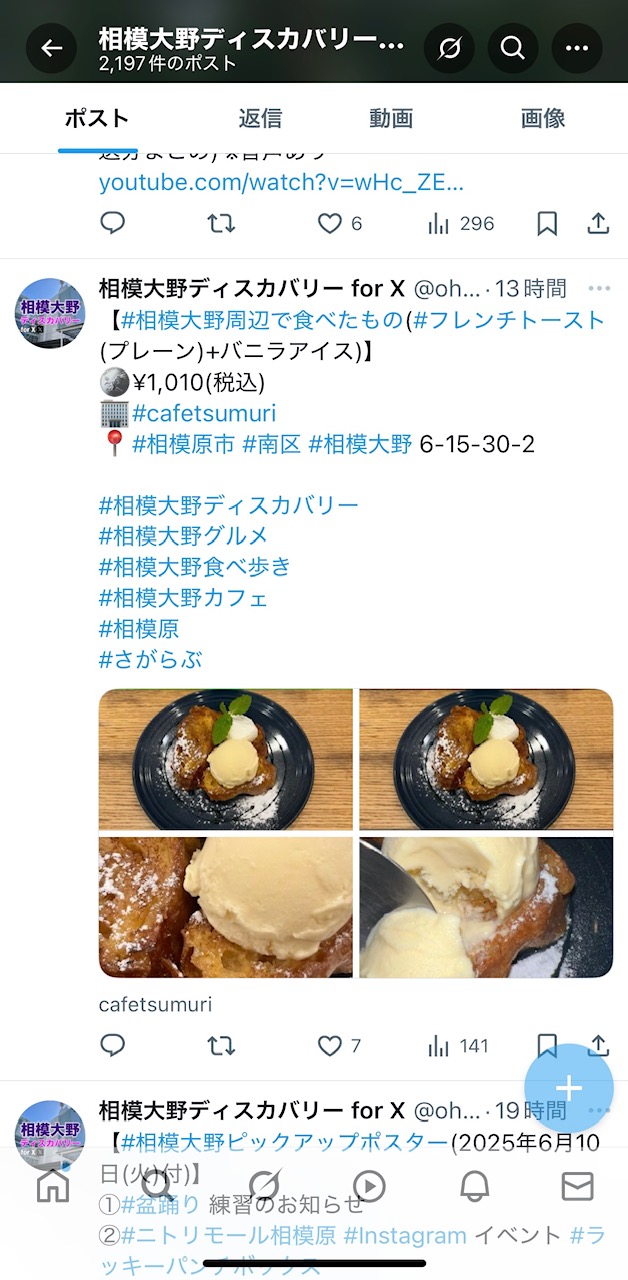Screen dimensions: 628x1280
Task: Open the header overflow menu
Action: click(577, 48)
